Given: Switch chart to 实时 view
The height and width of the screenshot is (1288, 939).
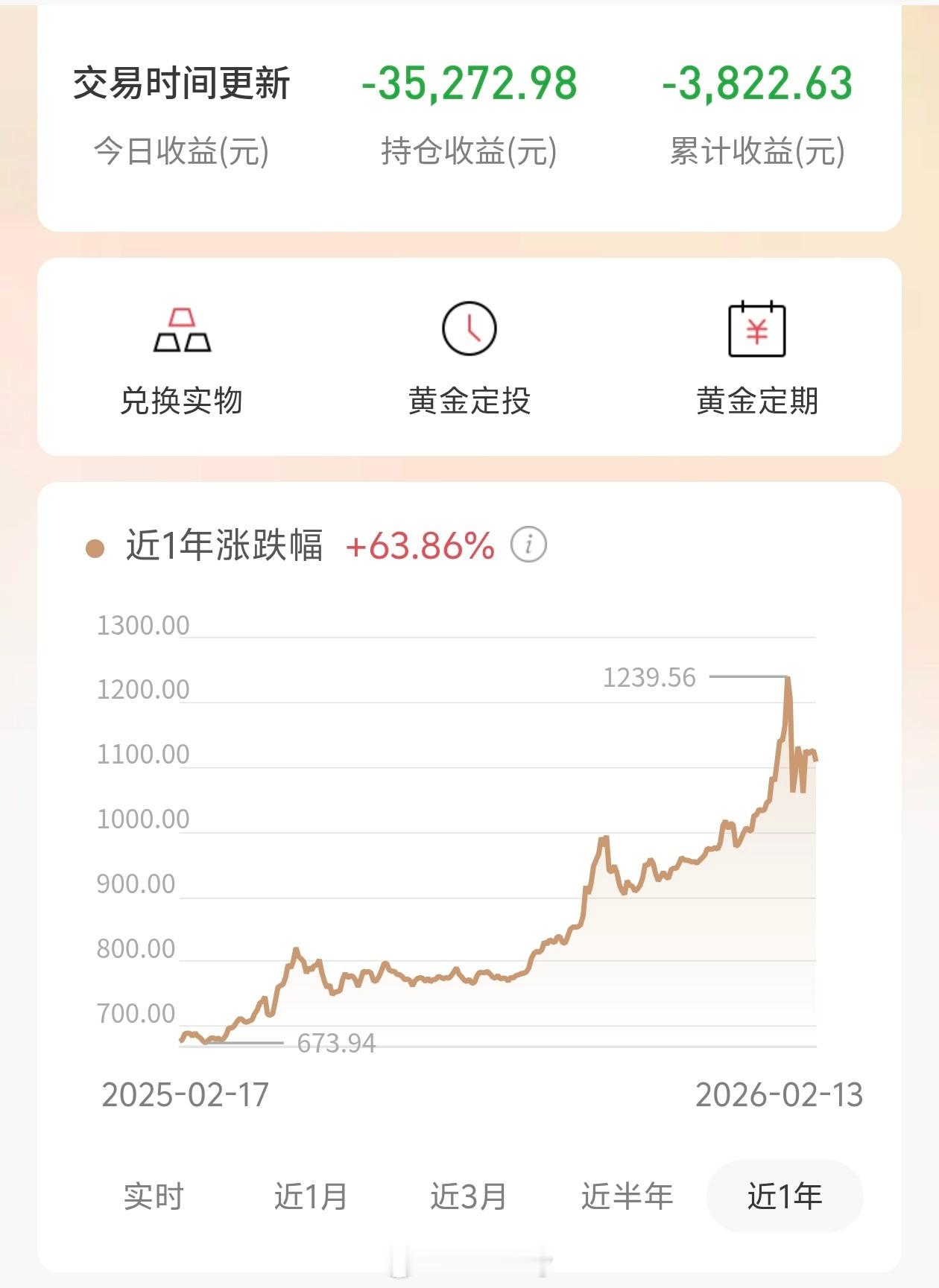Looking at the screenshot, I should click(x=154, y=1196).
